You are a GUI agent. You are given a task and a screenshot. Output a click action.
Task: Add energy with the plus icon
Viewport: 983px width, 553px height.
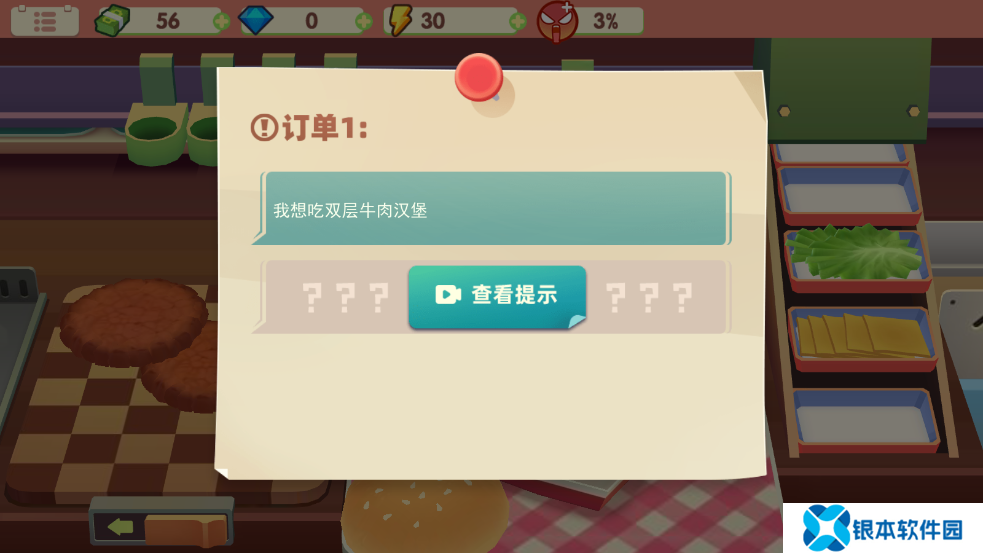click(518, 20)
